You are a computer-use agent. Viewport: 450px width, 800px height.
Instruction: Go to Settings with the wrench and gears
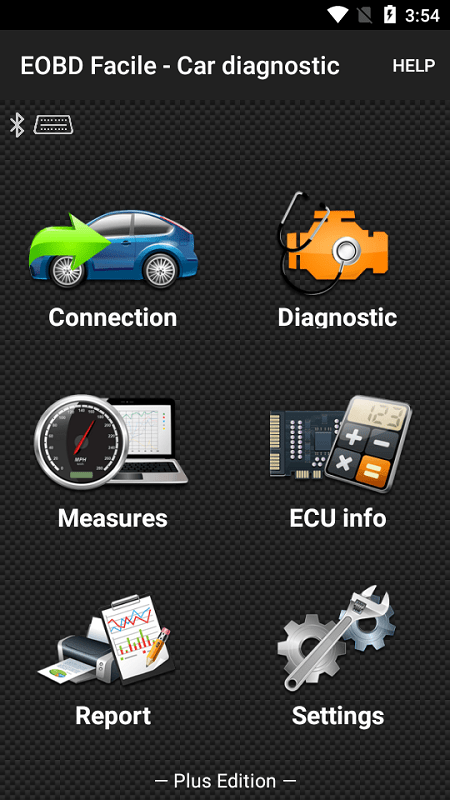(337, 657)
